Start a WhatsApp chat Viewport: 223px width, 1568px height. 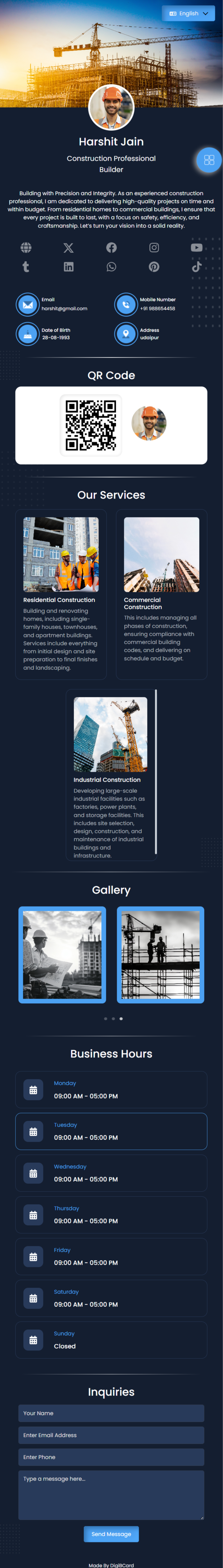tap(111, 267)
